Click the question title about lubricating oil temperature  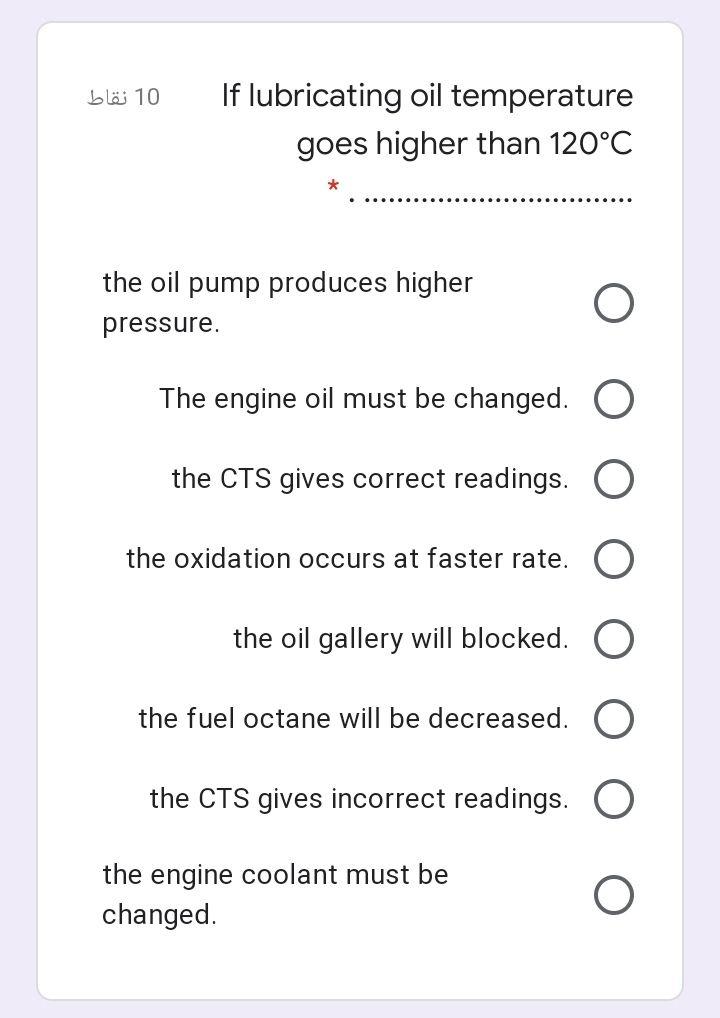pos(425,96)
